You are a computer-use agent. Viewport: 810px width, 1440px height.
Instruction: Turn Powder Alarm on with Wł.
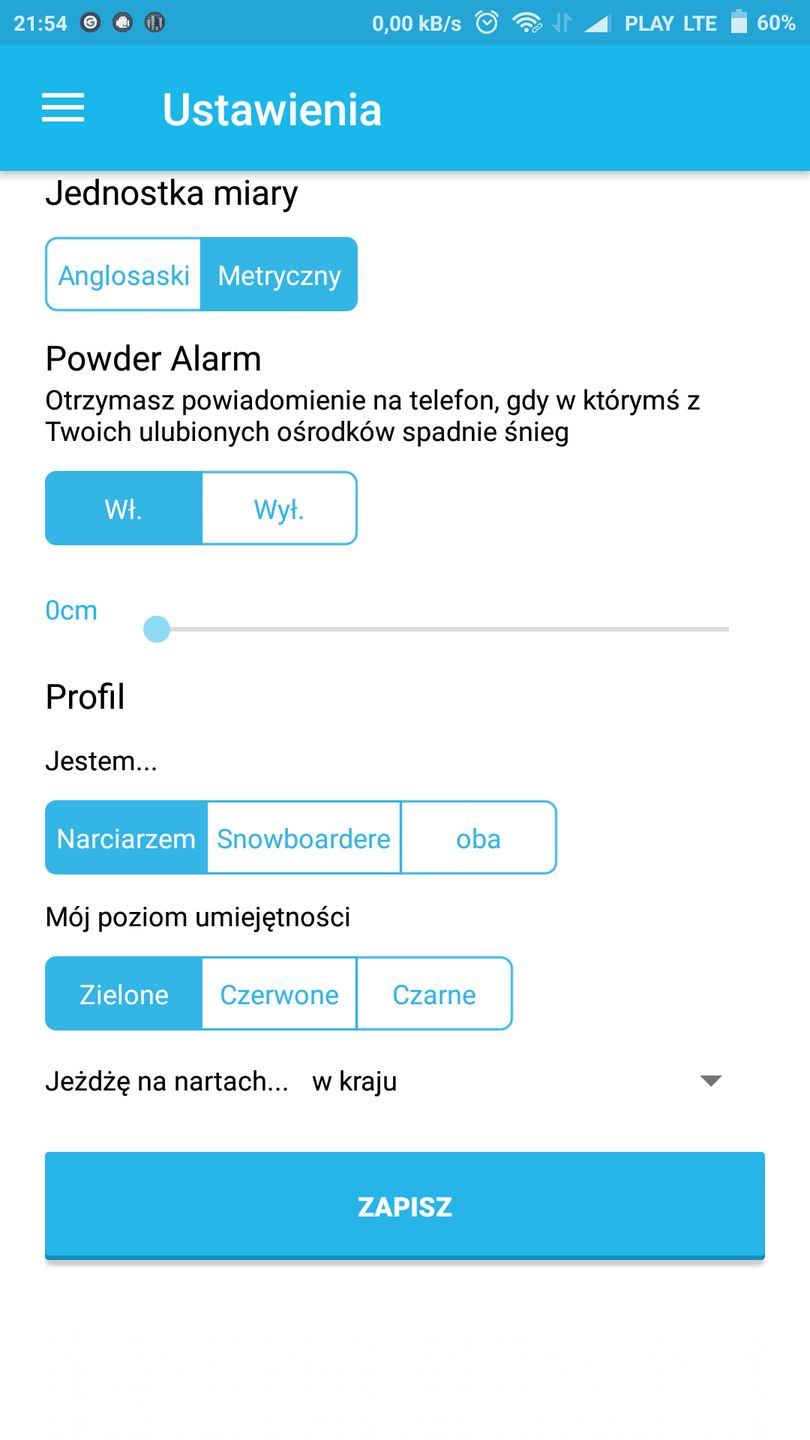tap(124, 509)
